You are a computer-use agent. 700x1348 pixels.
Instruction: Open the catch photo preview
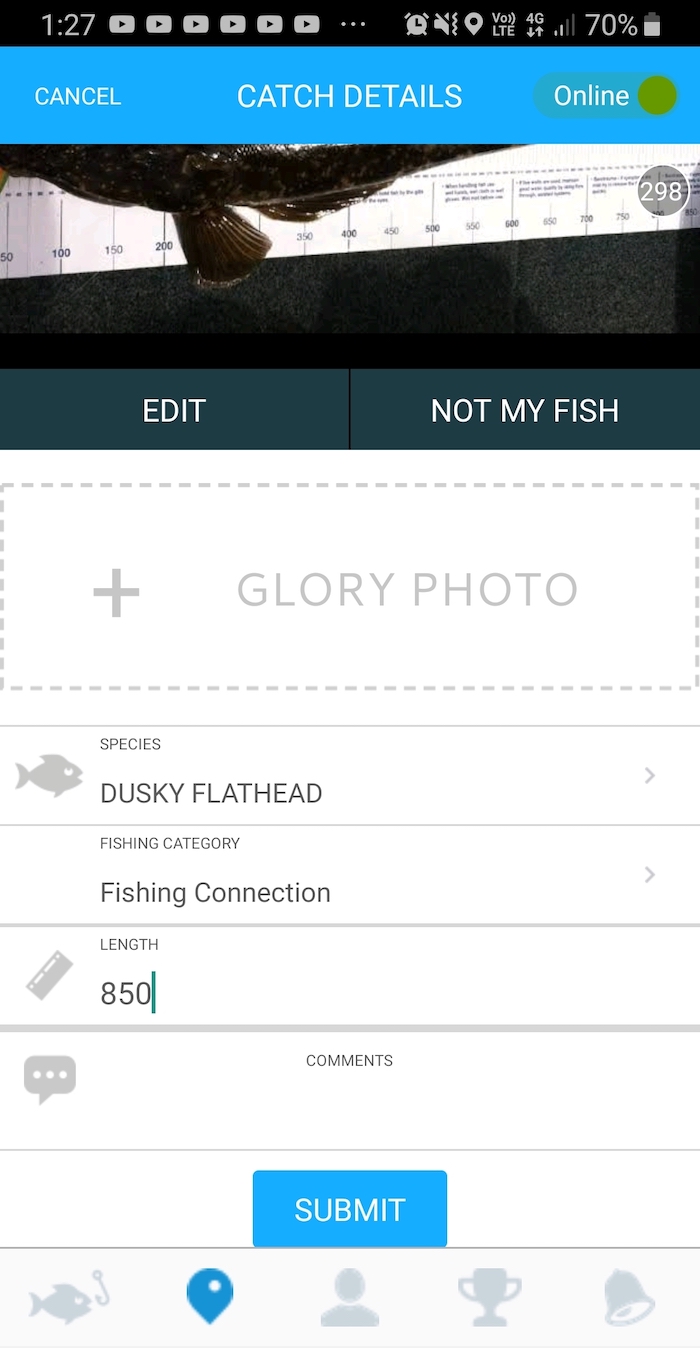[350, 239]
